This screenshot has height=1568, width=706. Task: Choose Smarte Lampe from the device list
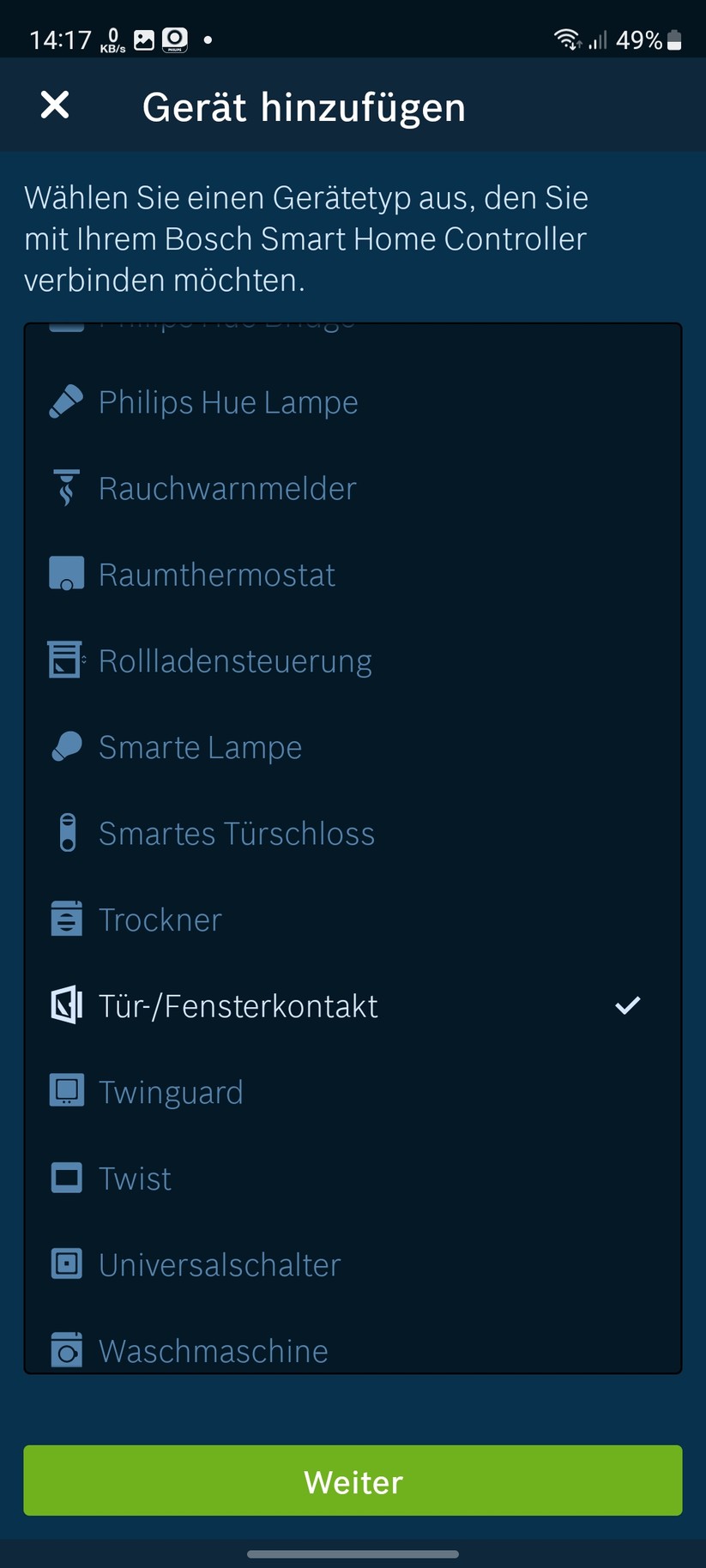pyautogui.click(x=200, y=746)
